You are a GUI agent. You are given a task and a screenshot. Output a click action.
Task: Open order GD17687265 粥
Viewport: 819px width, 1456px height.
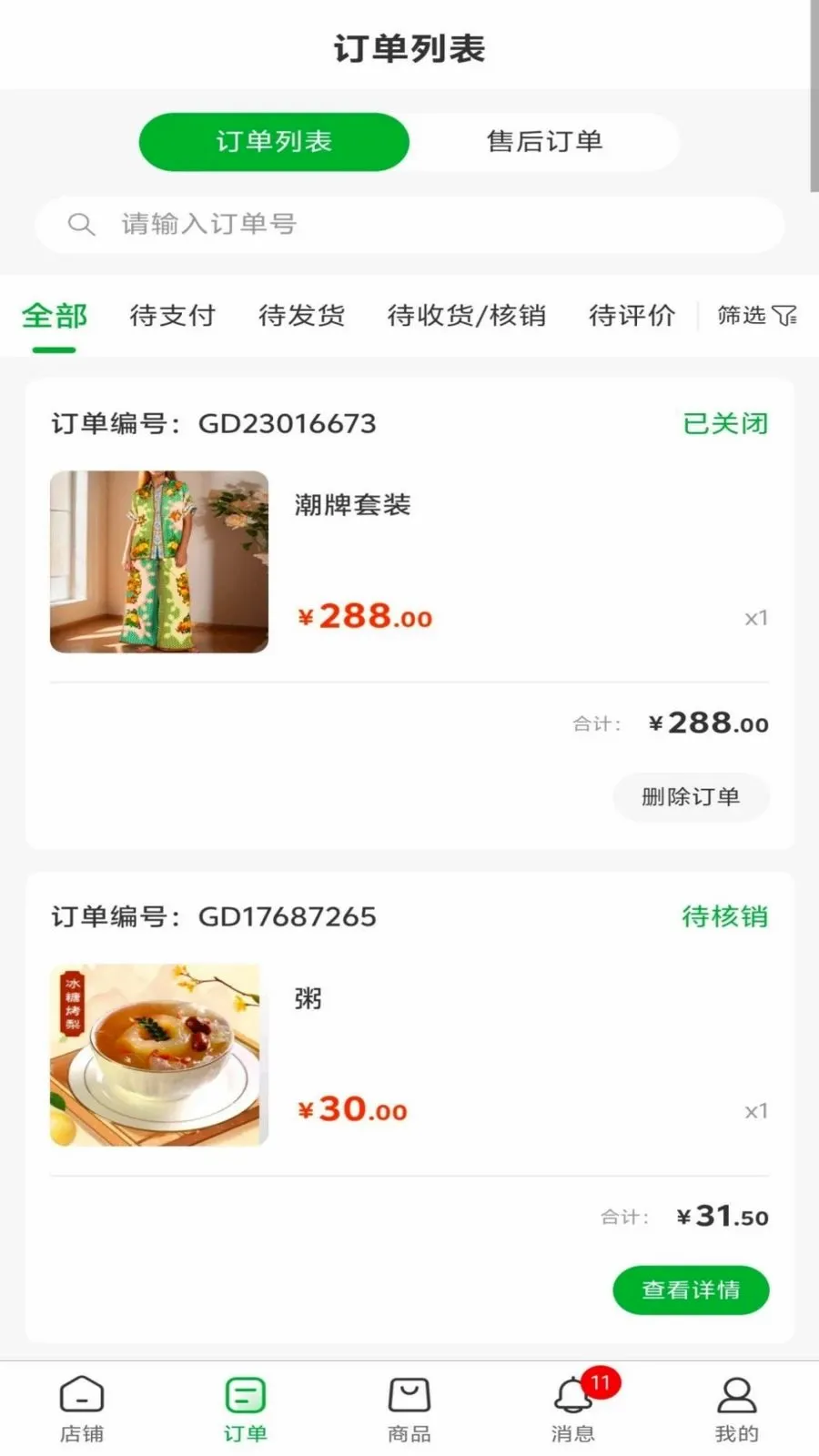point(409,1055)
